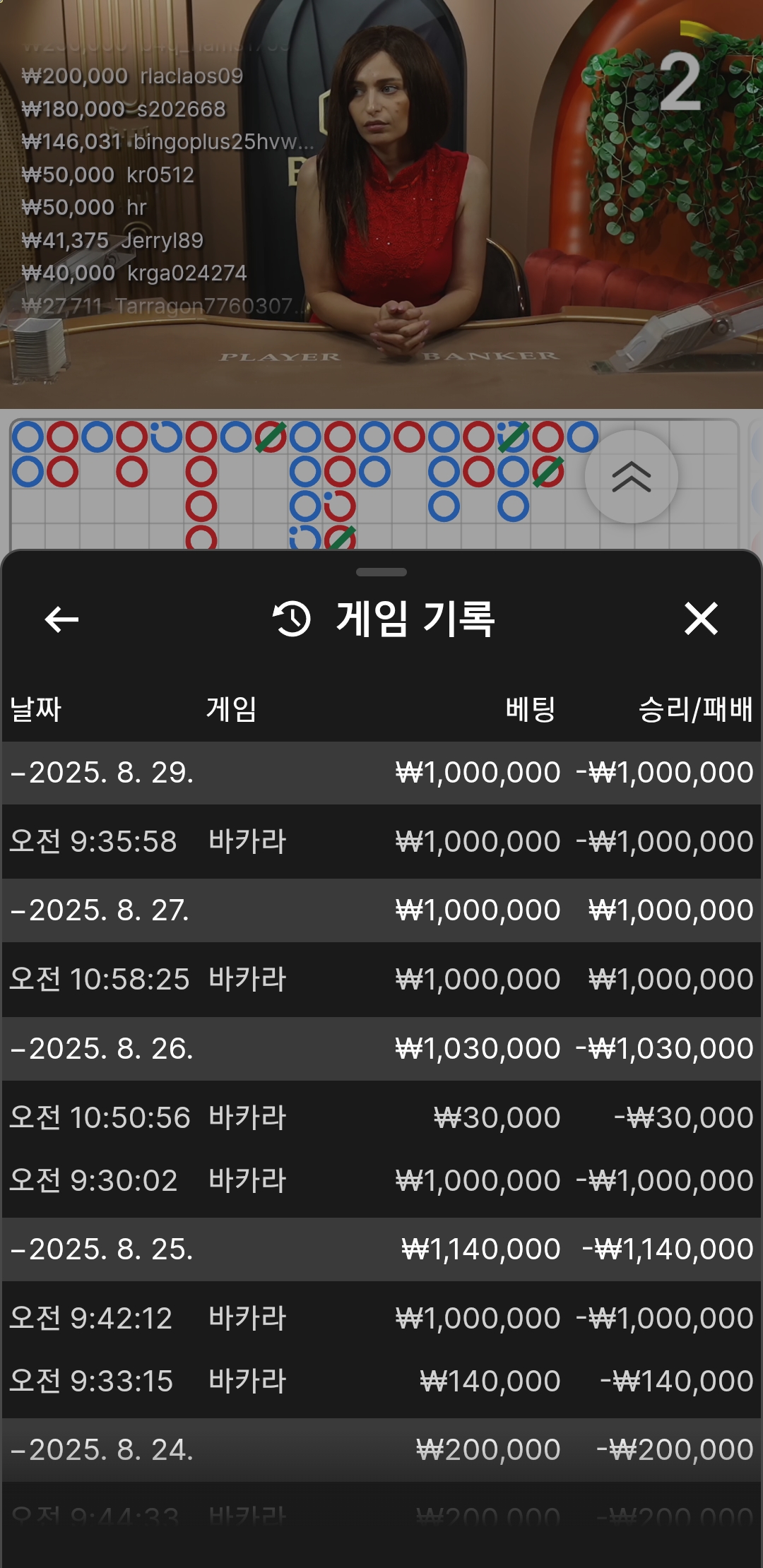This screenshot has width=763, height=1568.
Task: Close the 게임 기록 panel
Action: pyautogui.click(x=701, y=619)
